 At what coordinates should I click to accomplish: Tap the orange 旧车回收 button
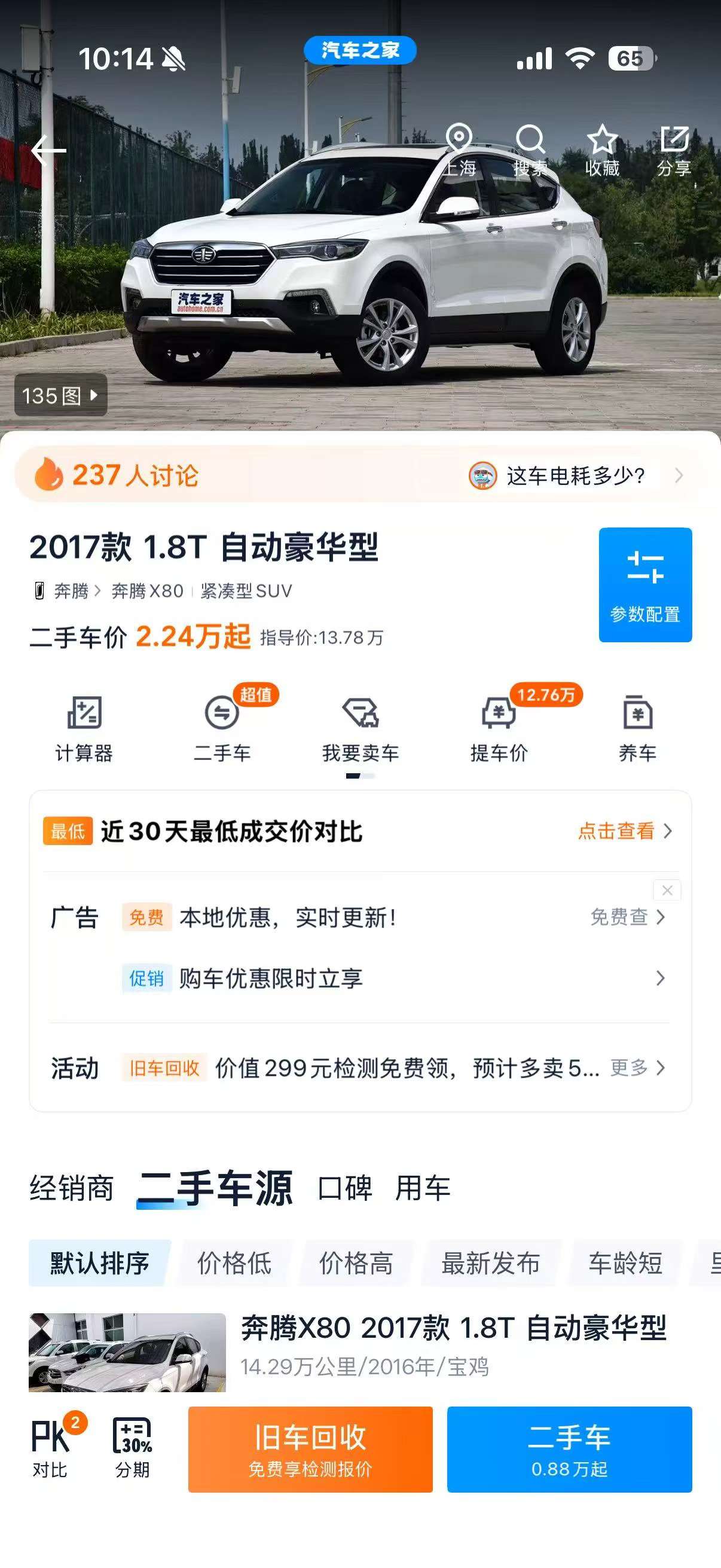point(310,1448)
